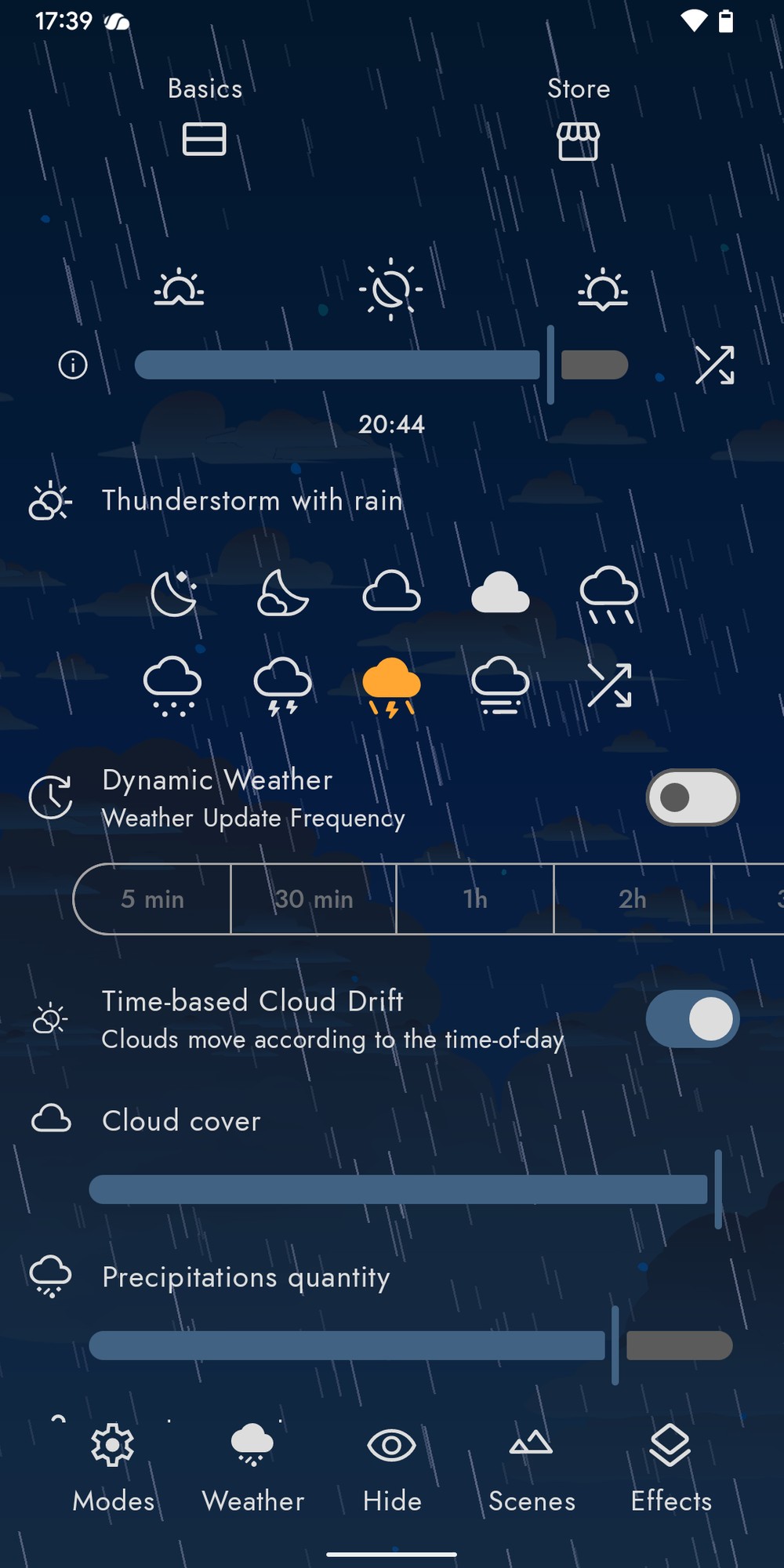Open the Store section
The width and height of the screenshot is (784, 1568).
579,119
